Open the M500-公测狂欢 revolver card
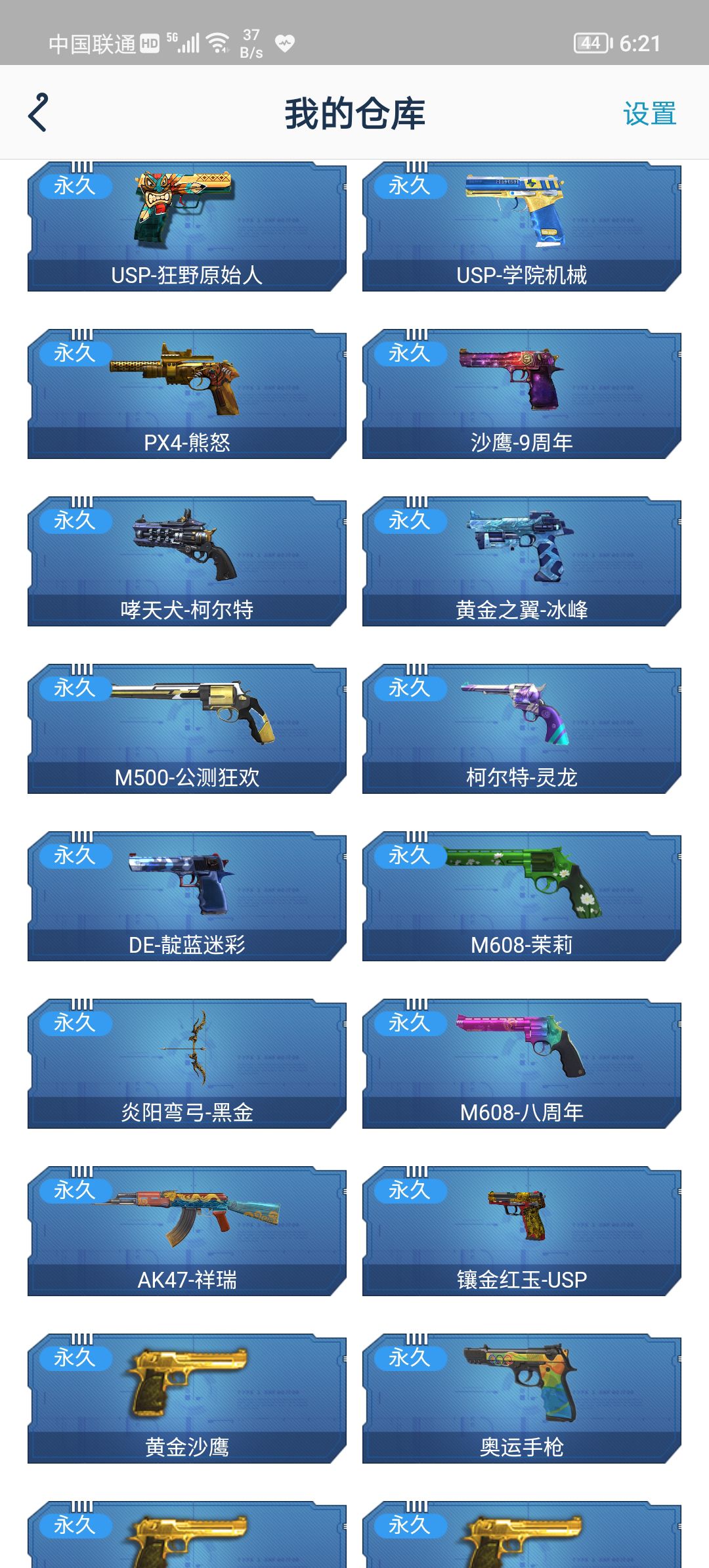 [x=187, y=729]
